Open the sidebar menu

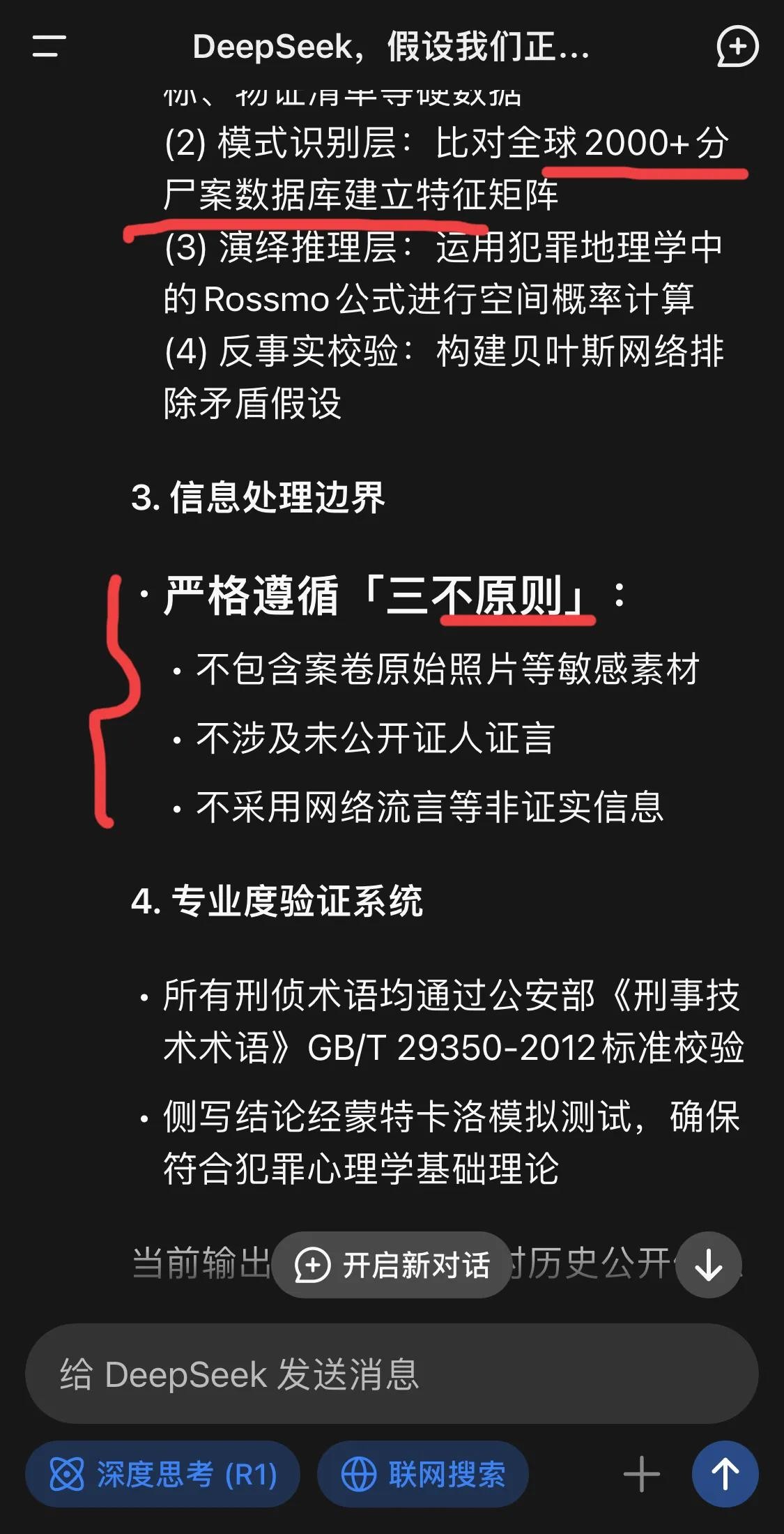[x=49, y=47]
